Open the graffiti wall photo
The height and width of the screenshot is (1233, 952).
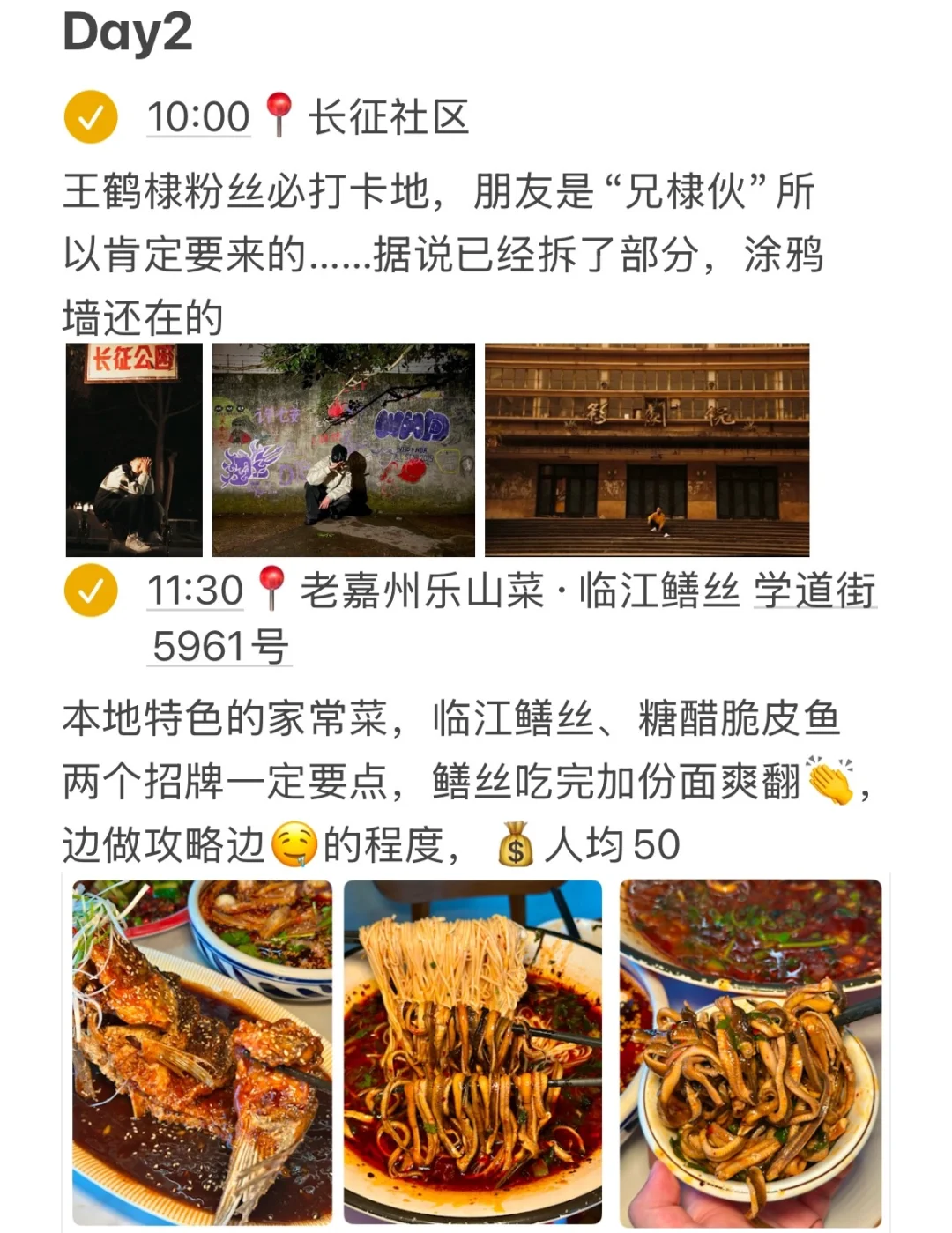pyautogui.click(x=344, y=449)
